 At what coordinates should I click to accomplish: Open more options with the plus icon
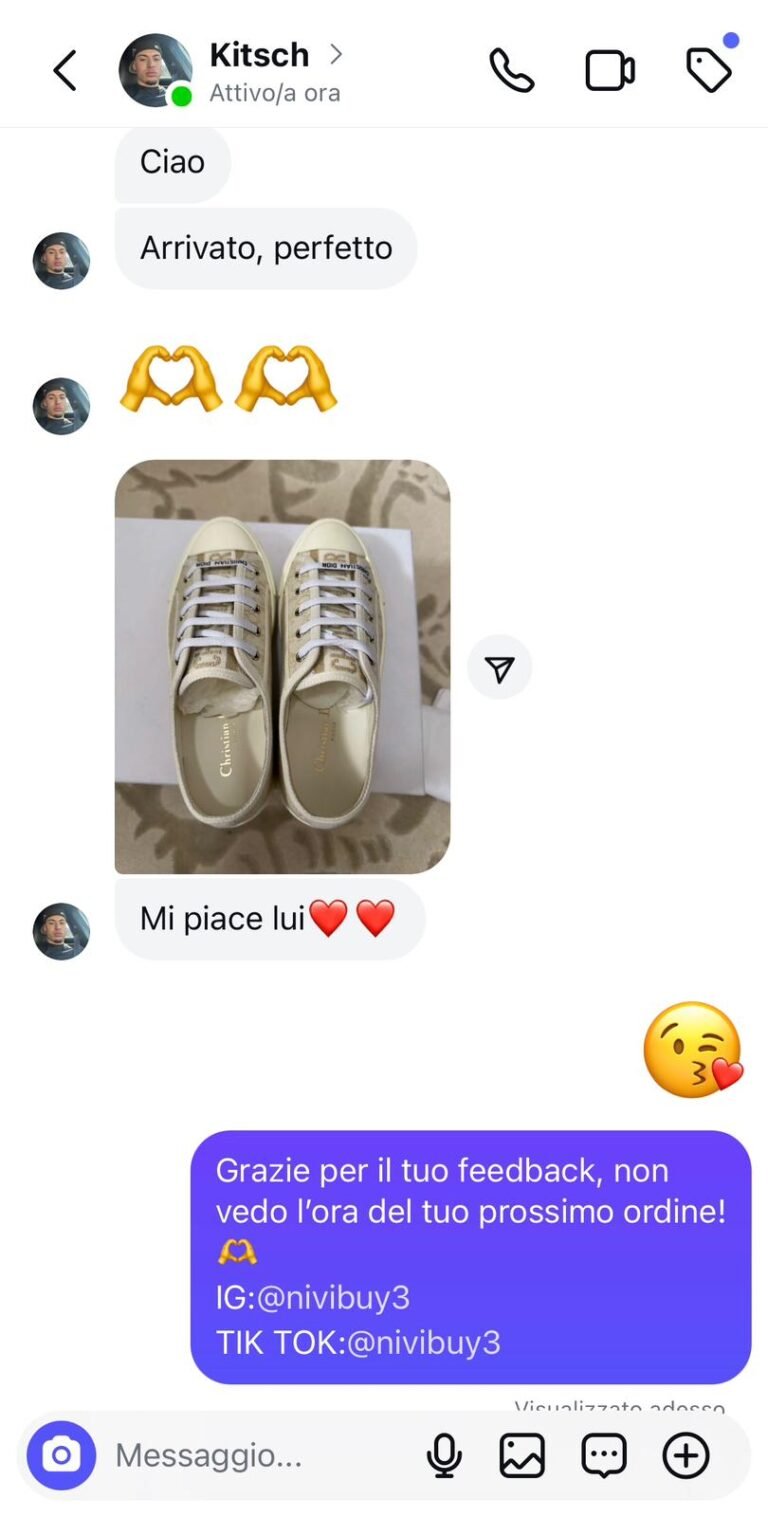[x=686, y=1455]
